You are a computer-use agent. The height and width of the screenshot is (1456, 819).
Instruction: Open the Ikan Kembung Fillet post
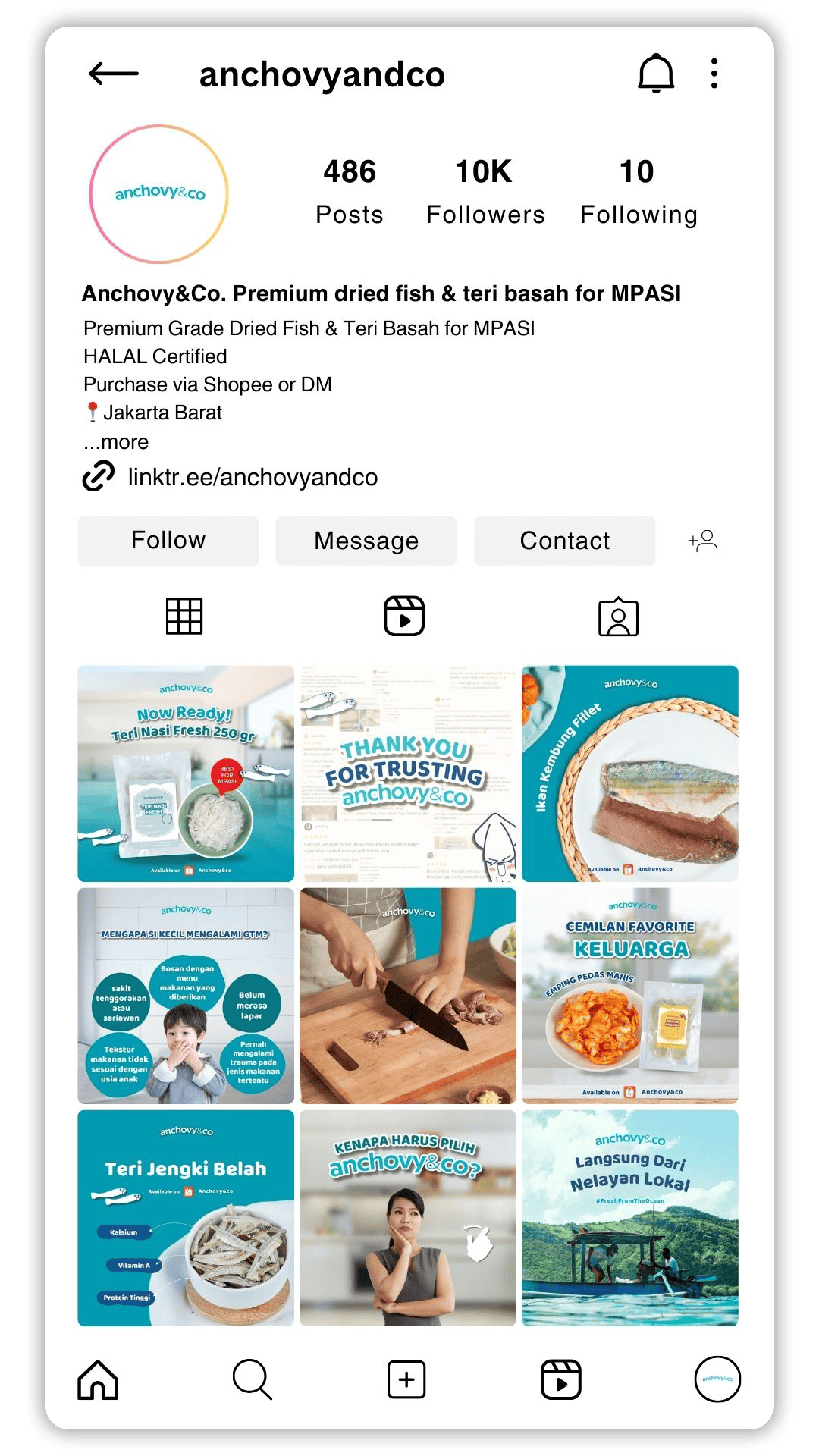pos(629,773)
